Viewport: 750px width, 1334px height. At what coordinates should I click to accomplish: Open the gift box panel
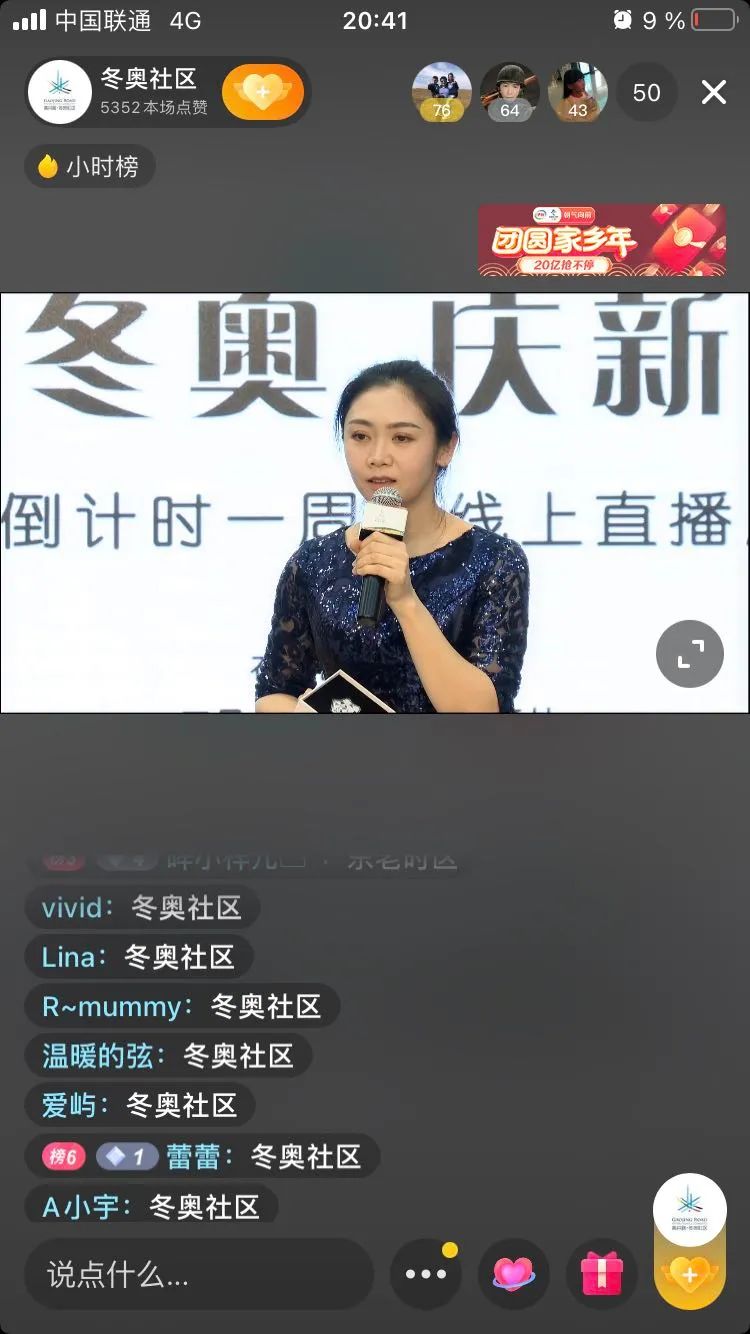click(601, 1274)
